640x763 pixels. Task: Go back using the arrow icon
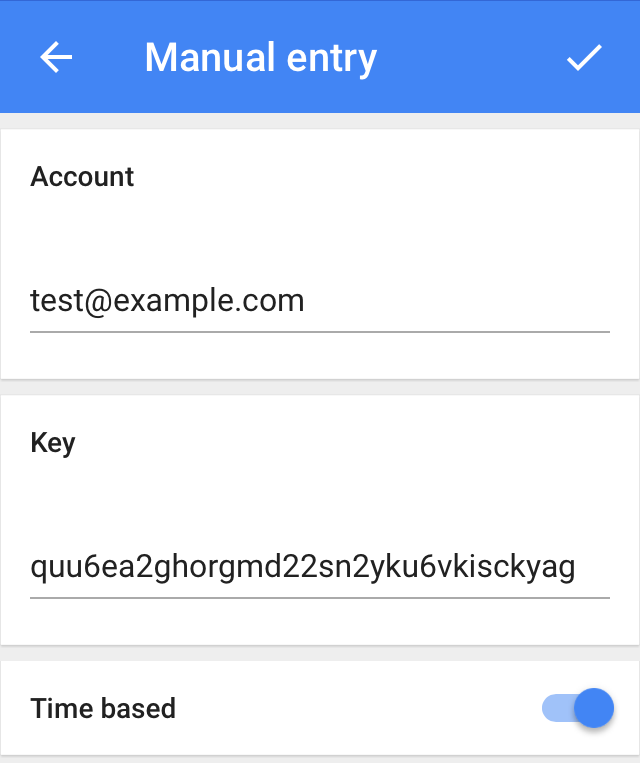click(x=56, y=58)
